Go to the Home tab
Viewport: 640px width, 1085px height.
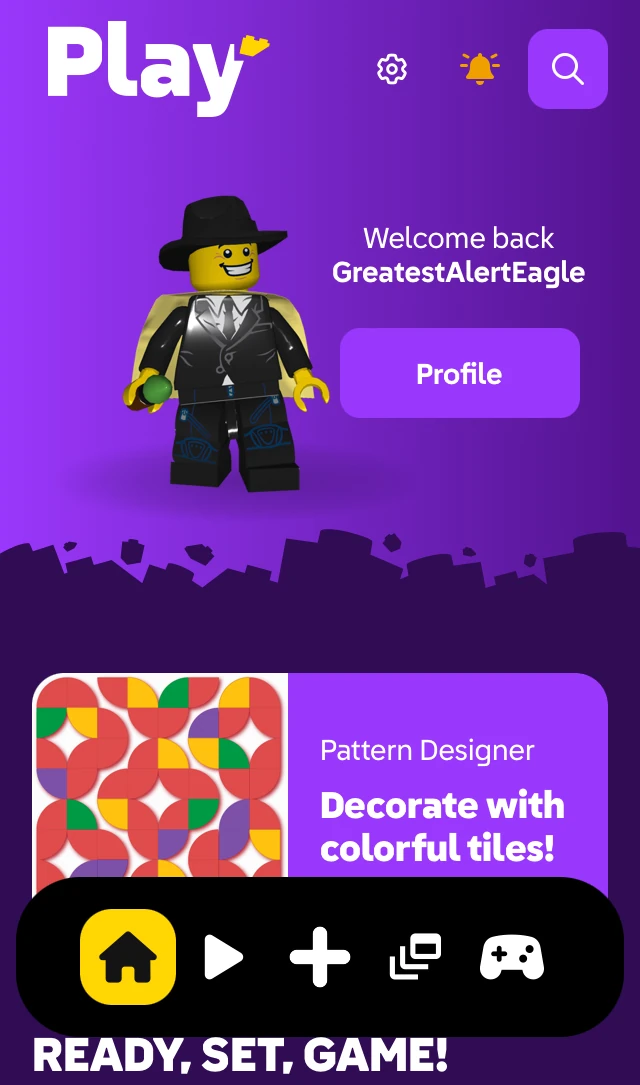pos(128,957)
